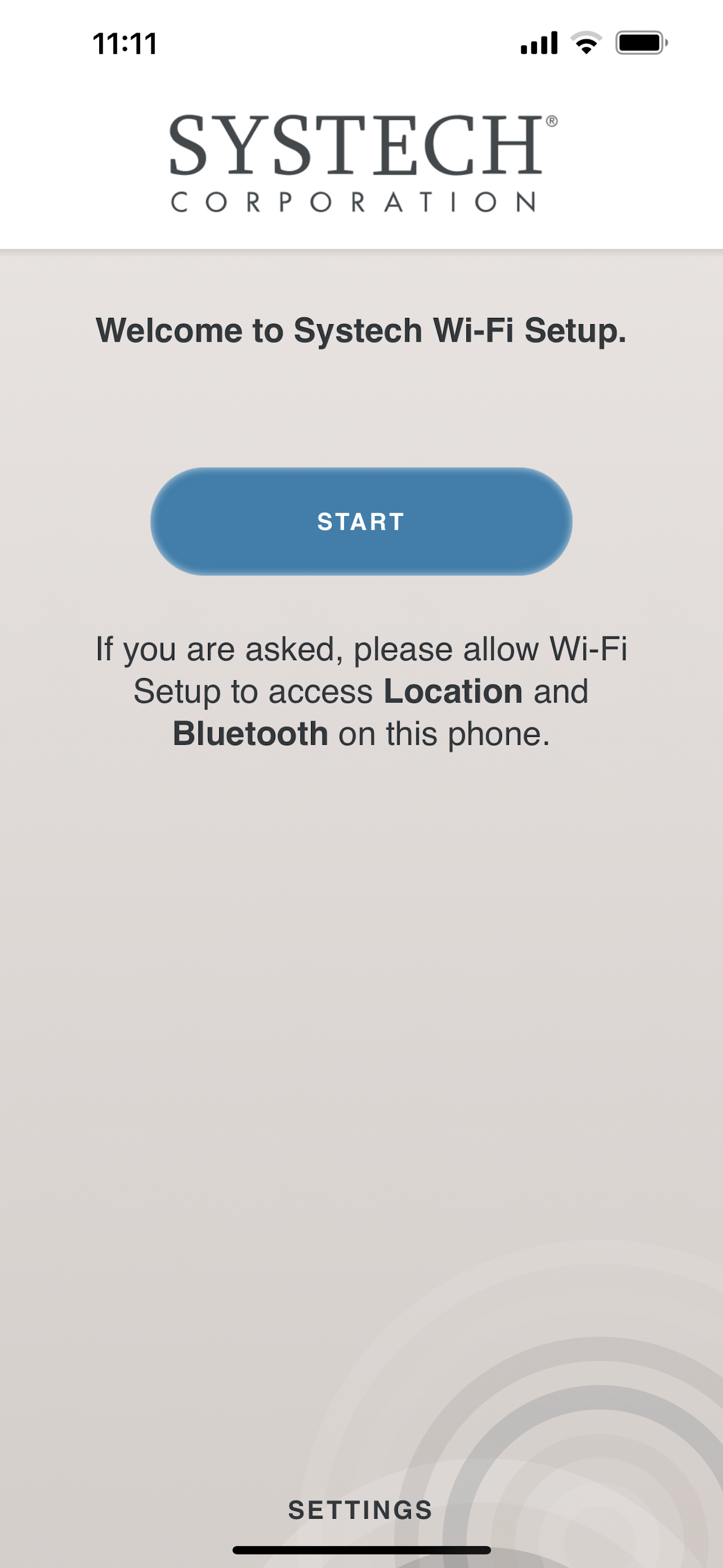The width and height of the screenshot is (723, 1568).
Task: Tap the status bar at the top
Action: (x=361, y=43)
